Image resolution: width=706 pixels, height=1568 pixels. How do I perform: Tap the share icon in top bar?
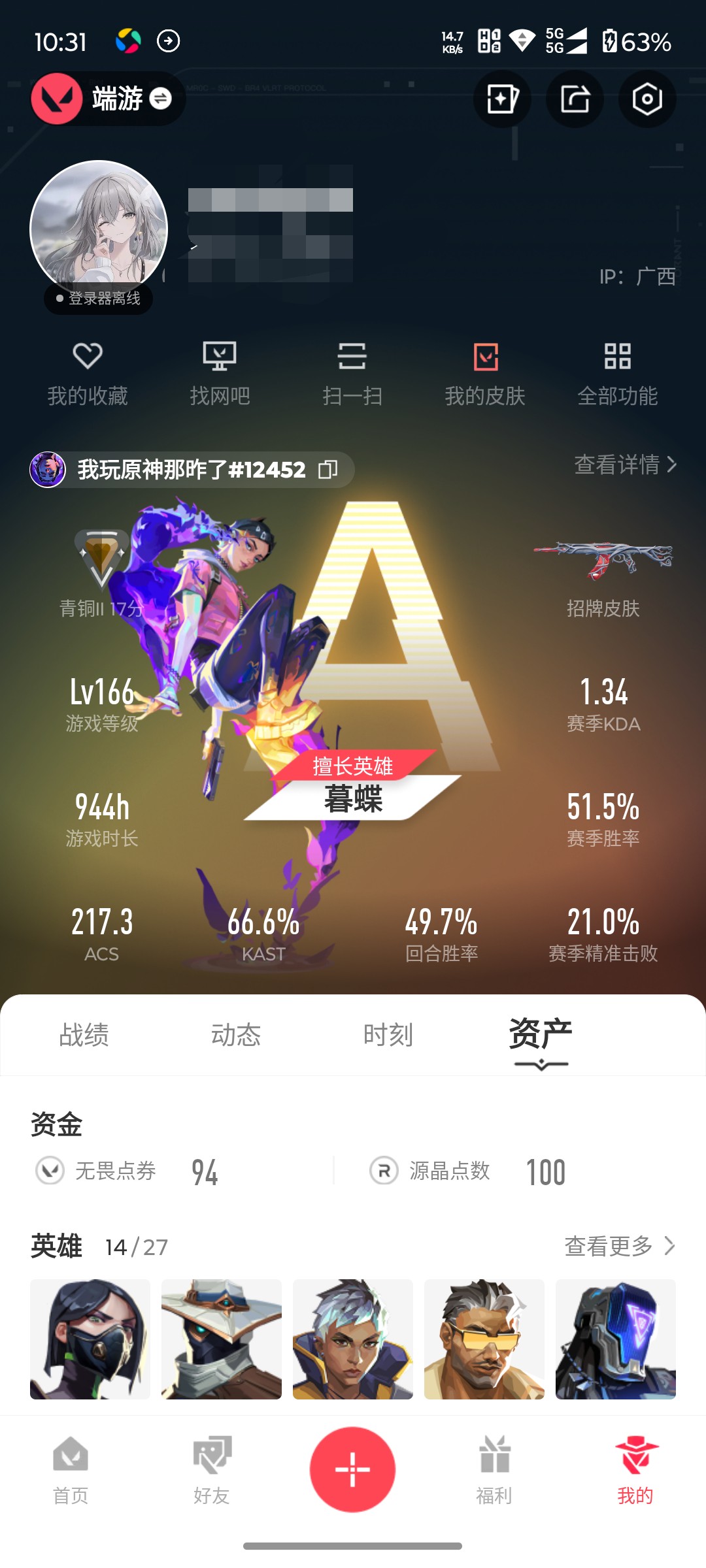pyautogui.click(x=575, y=99)
